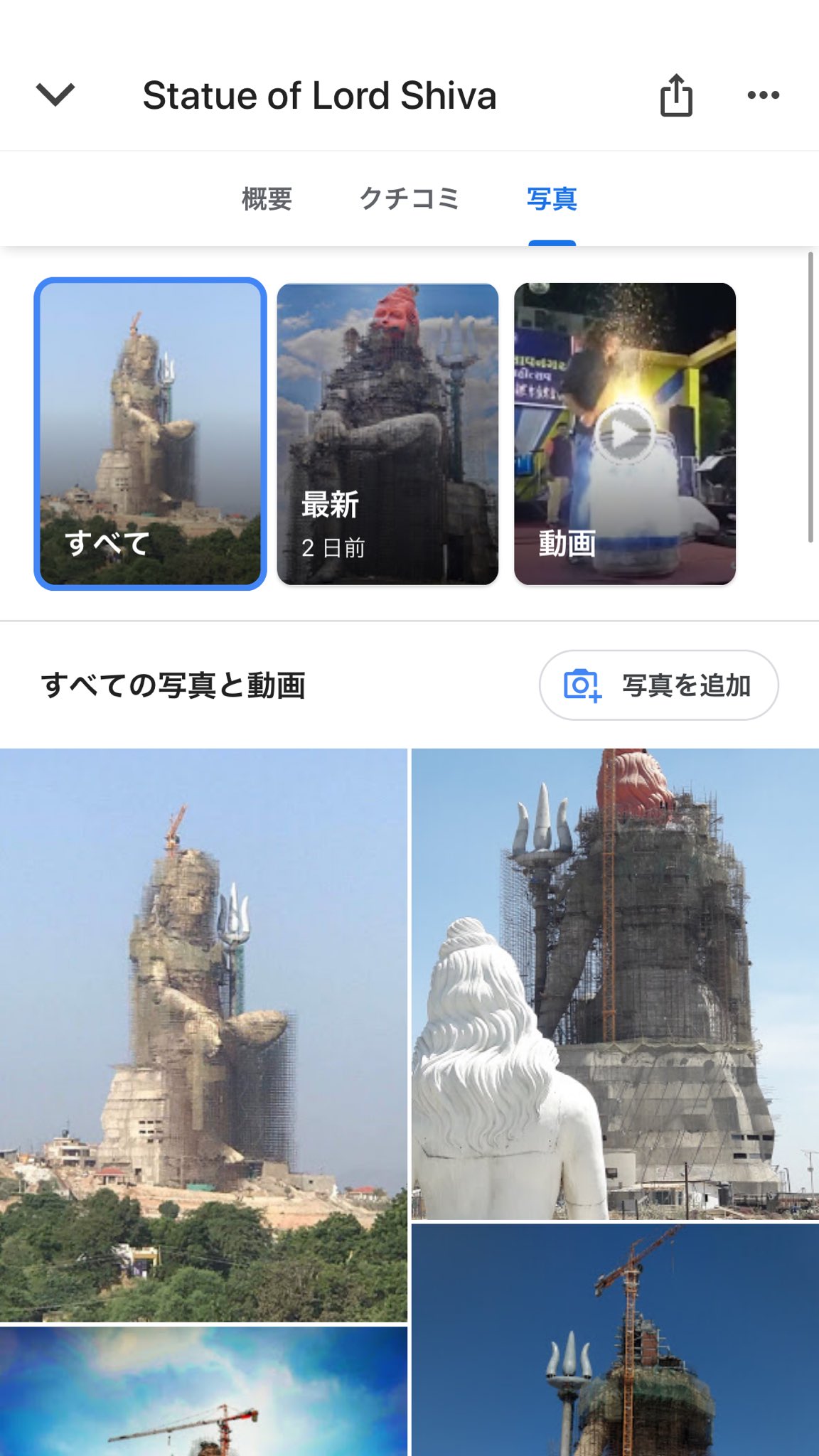View the dark blue sky crane photo
The height and width of the screenshot is (1456, 819).
(x=615, y=1340)
